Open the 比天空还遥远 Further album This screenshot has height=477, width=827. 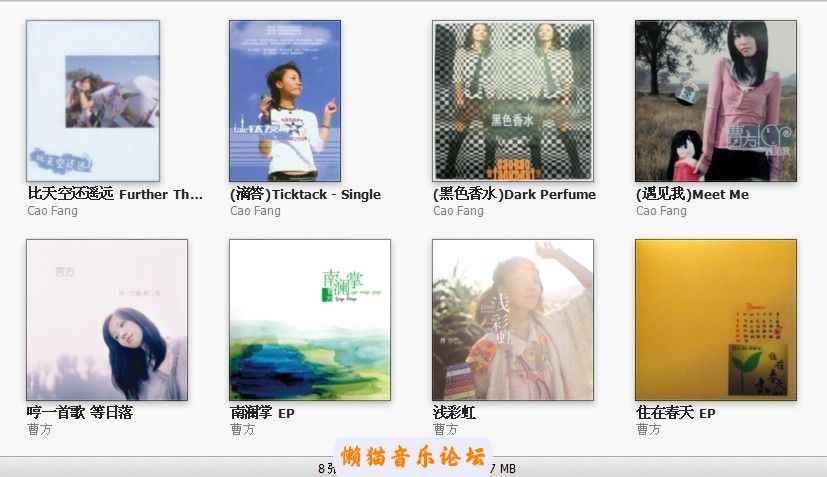point(93,101)
